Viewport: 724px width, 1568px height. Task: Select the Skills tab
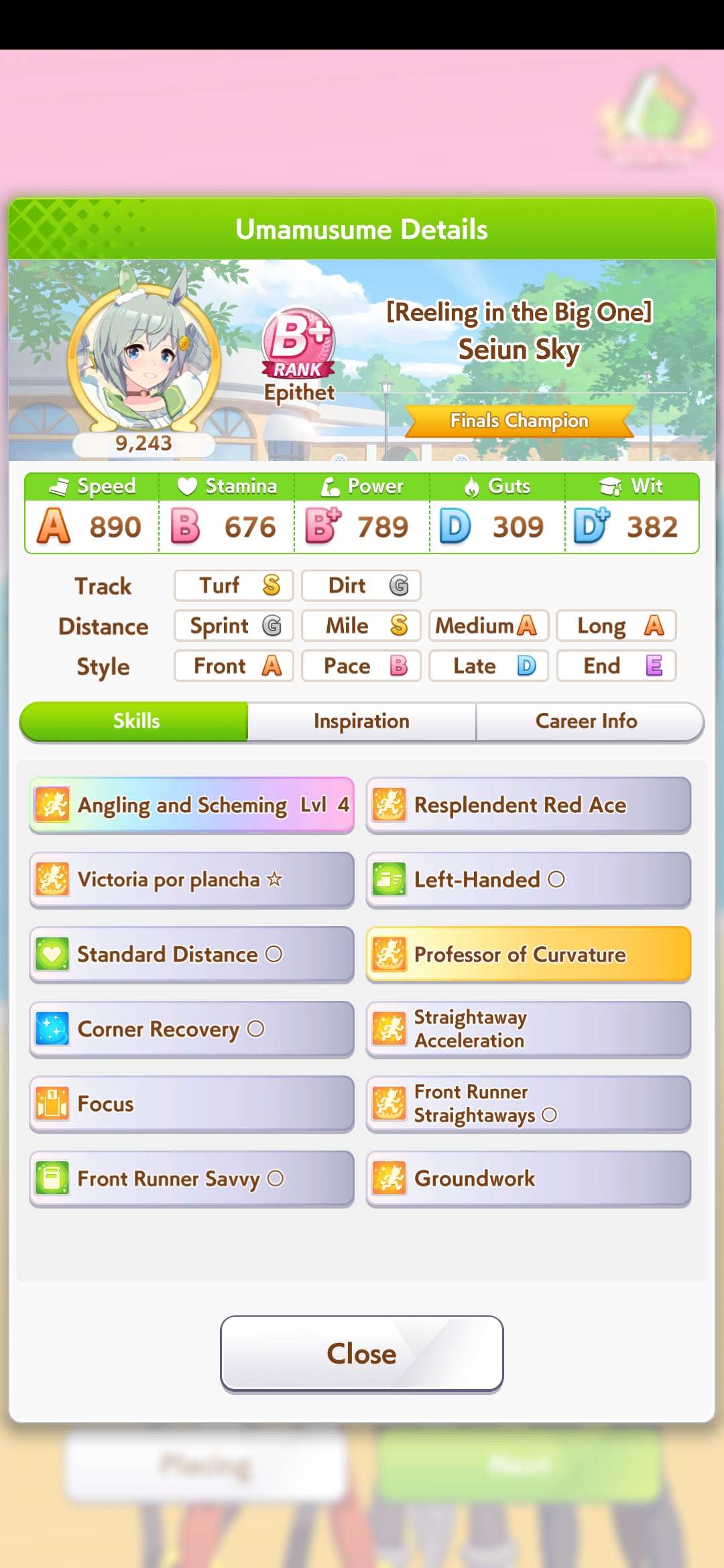136,721
